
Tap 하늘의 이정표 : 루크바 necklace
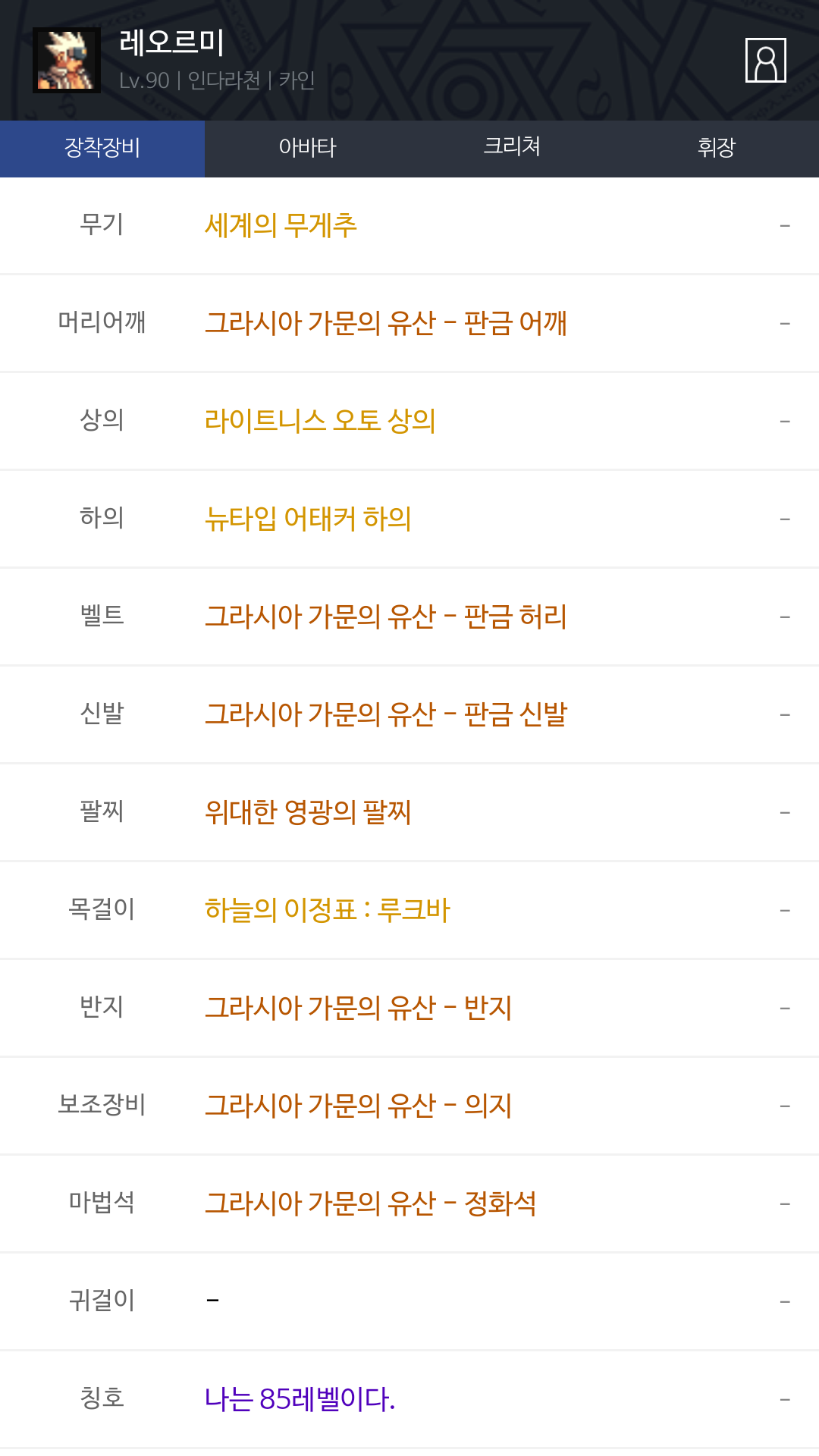(328, 910)
